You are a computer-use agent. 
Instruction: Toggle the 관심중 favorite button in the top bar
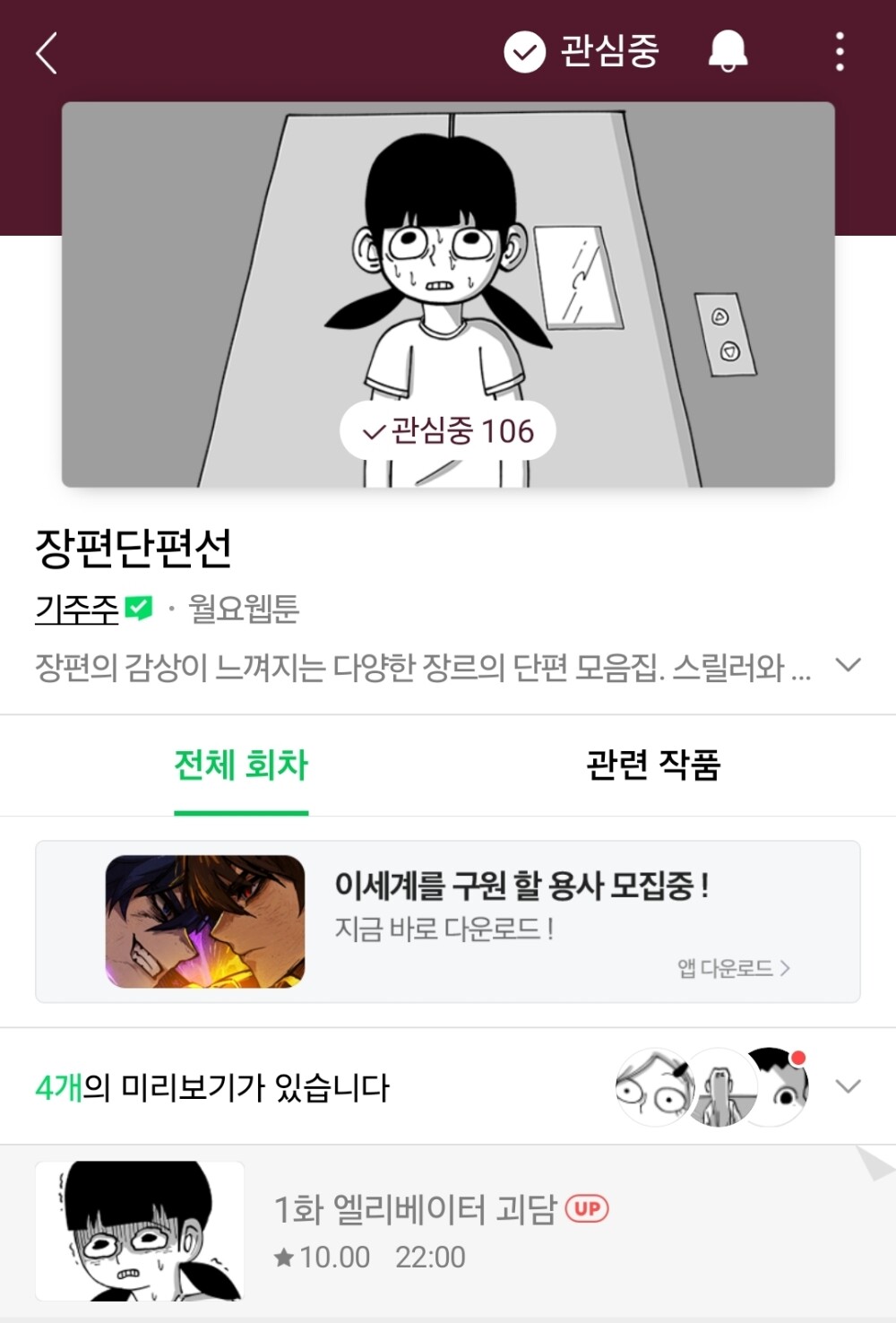[x=582, y=52]
